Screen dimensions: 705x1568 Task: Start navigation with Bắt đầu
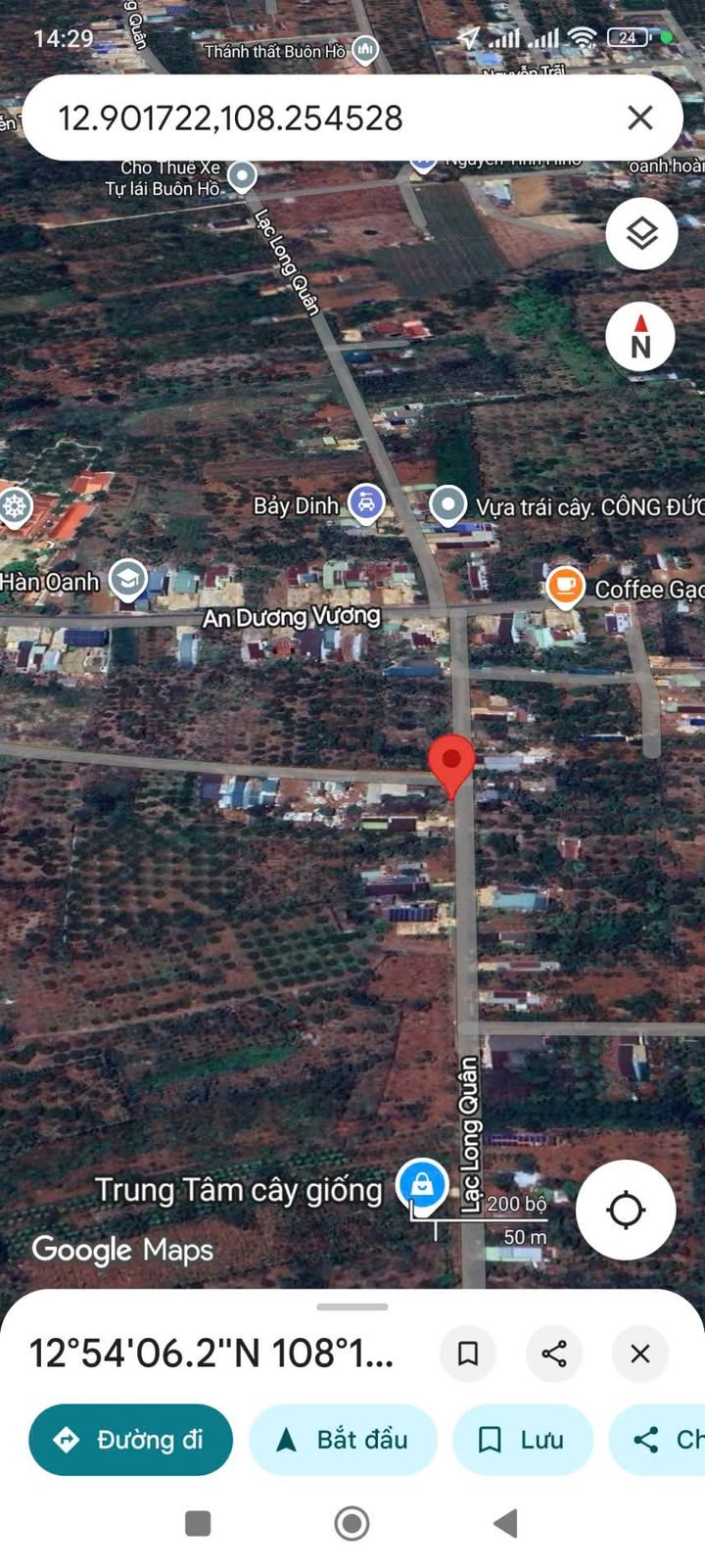tap(343, 1440)
